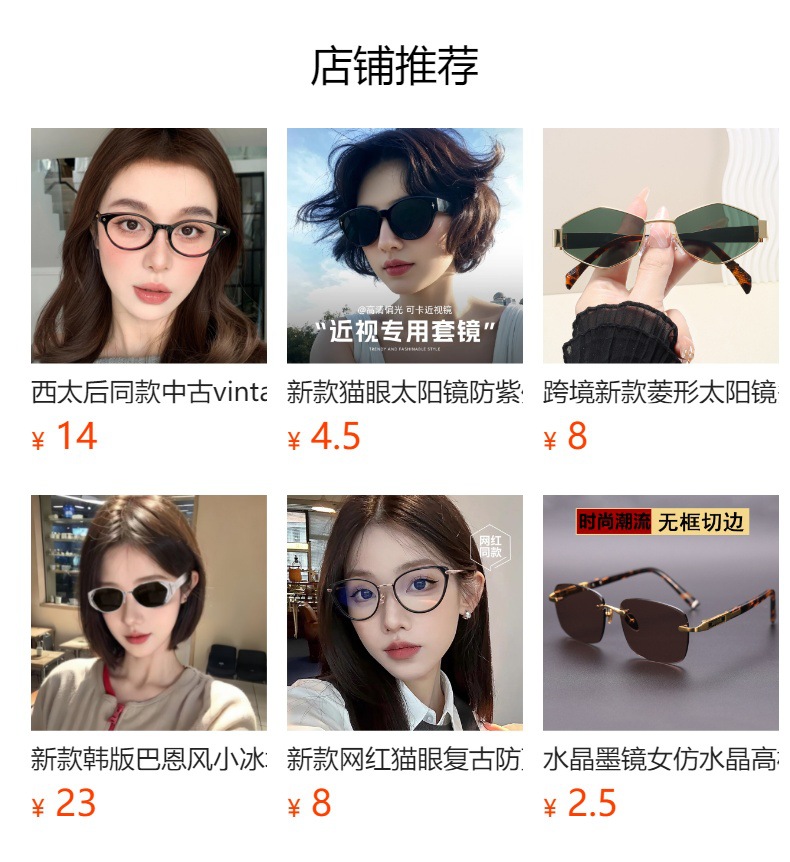View the 水晶墨镜女仿水晶 item at ¥2.5
The height and width of the screenshot is (862, 790).
click(x=661, y=613)
